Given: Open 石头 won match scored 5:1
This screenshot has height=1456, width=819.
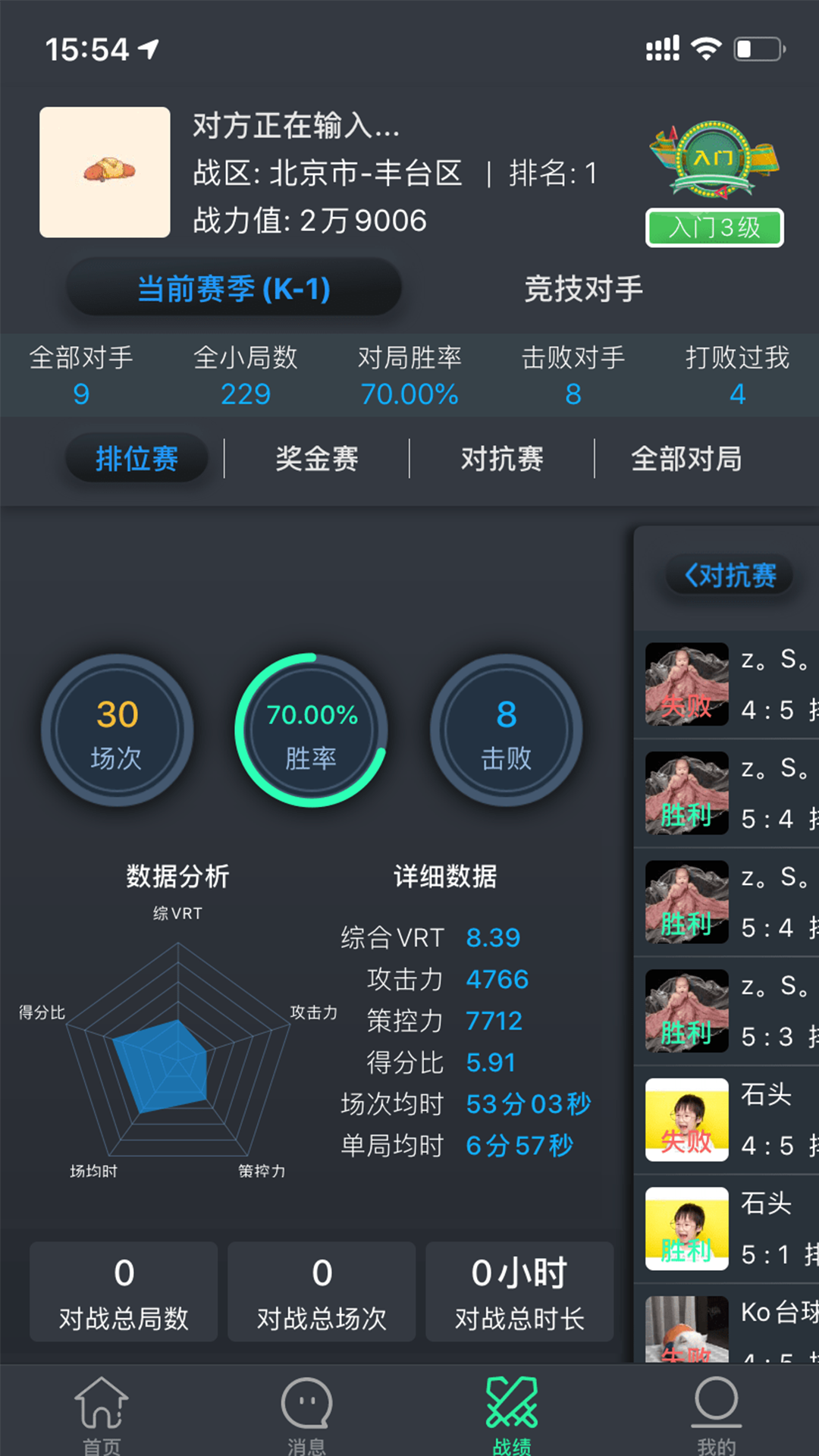Looking at the screenshot, I should coord(728,1229).
